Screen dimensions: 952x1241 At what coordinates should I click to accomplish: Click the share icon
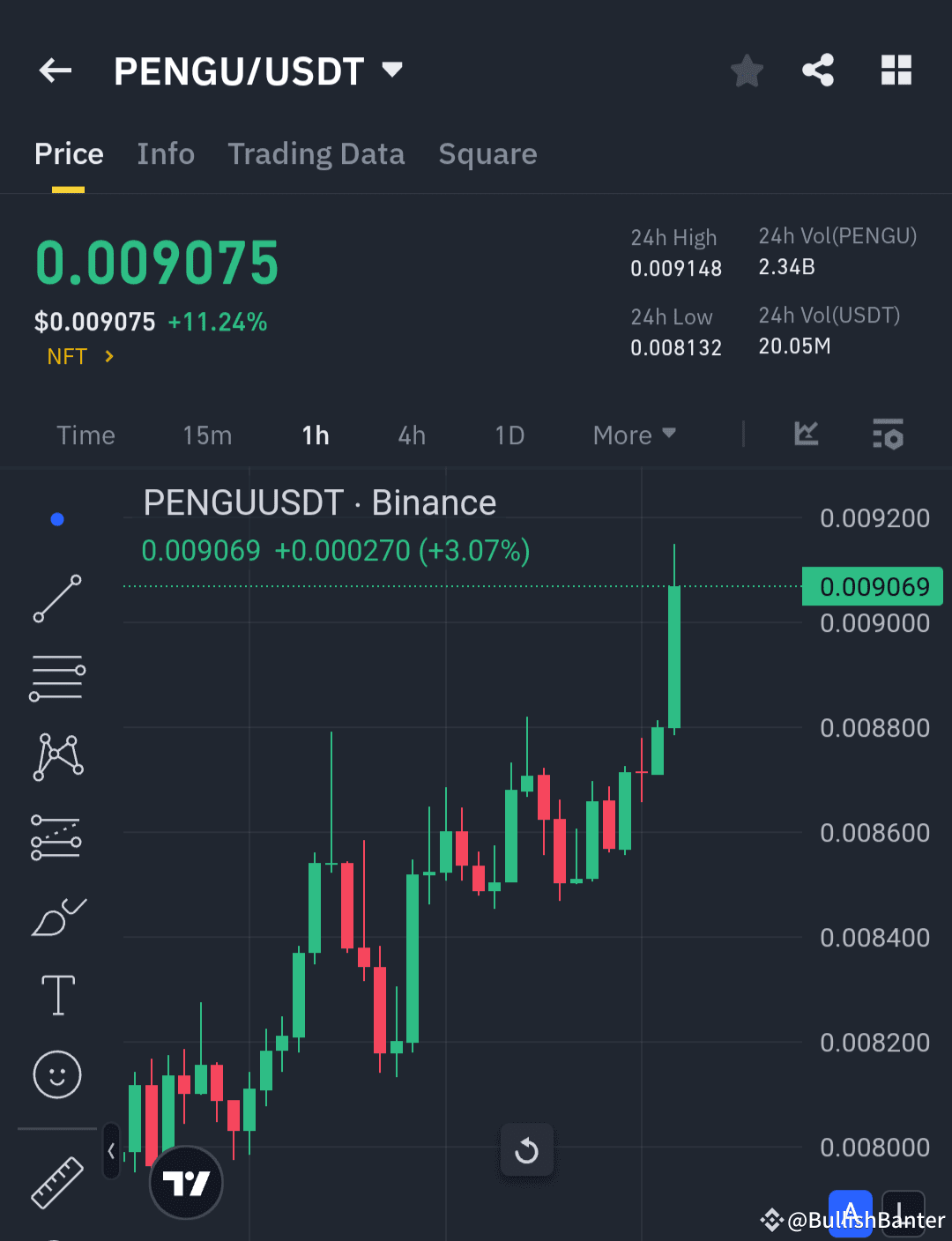click(x=818, y=71)
